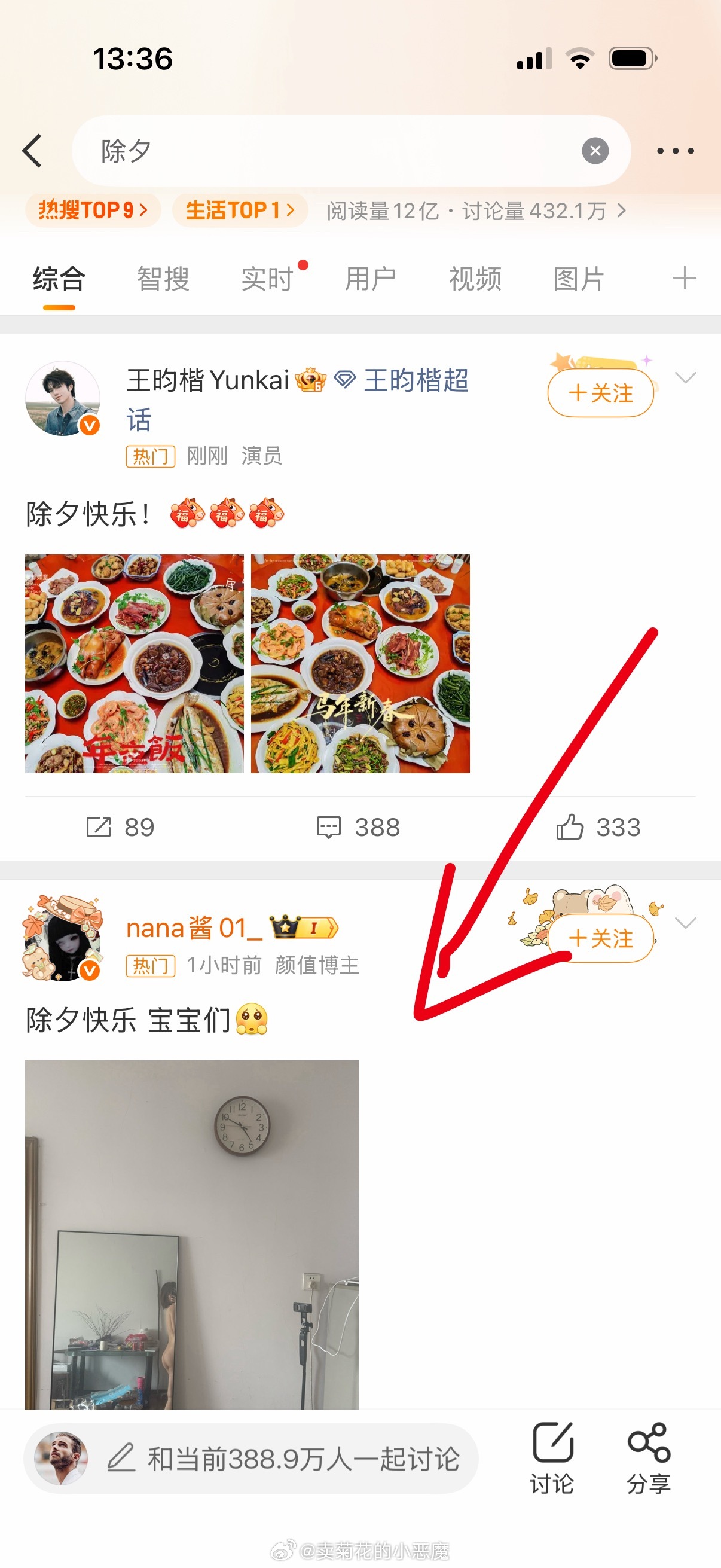Add a tab with the plus icon
721x1568 pixels.
pyautogui.click(x=684, y=278)
